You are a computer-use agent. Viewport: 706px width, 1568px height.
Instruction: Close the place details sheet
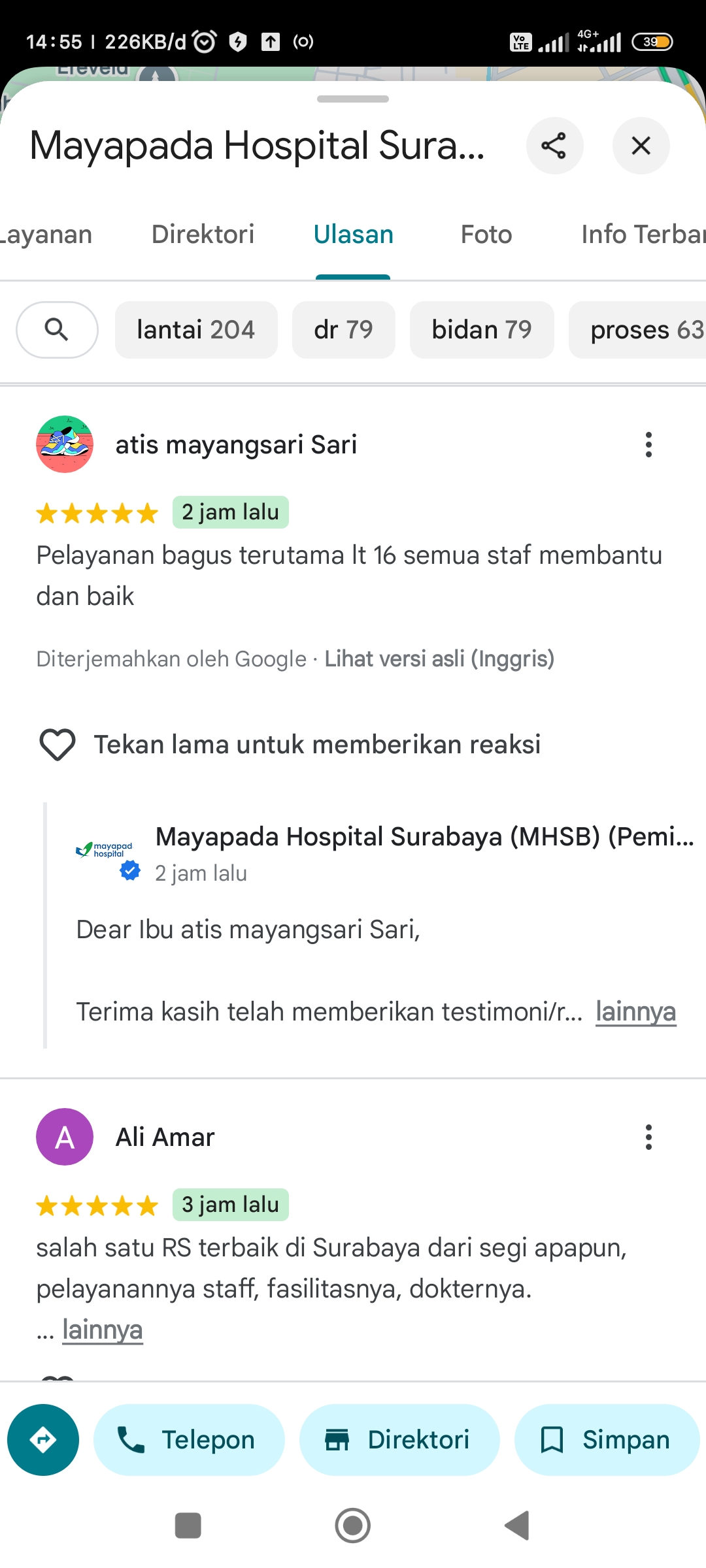click(x=641, y=146)
